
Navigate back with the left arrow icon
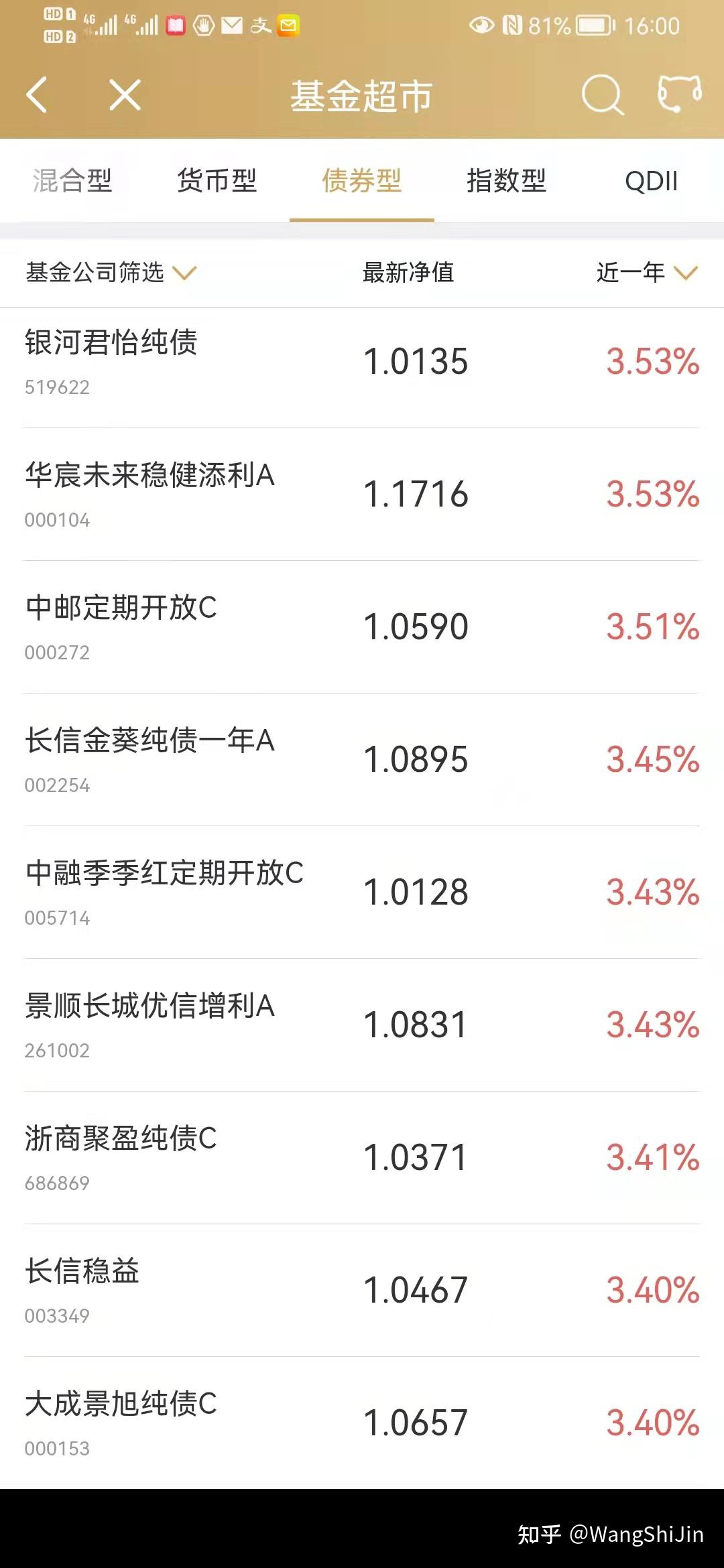coord(38,94)
